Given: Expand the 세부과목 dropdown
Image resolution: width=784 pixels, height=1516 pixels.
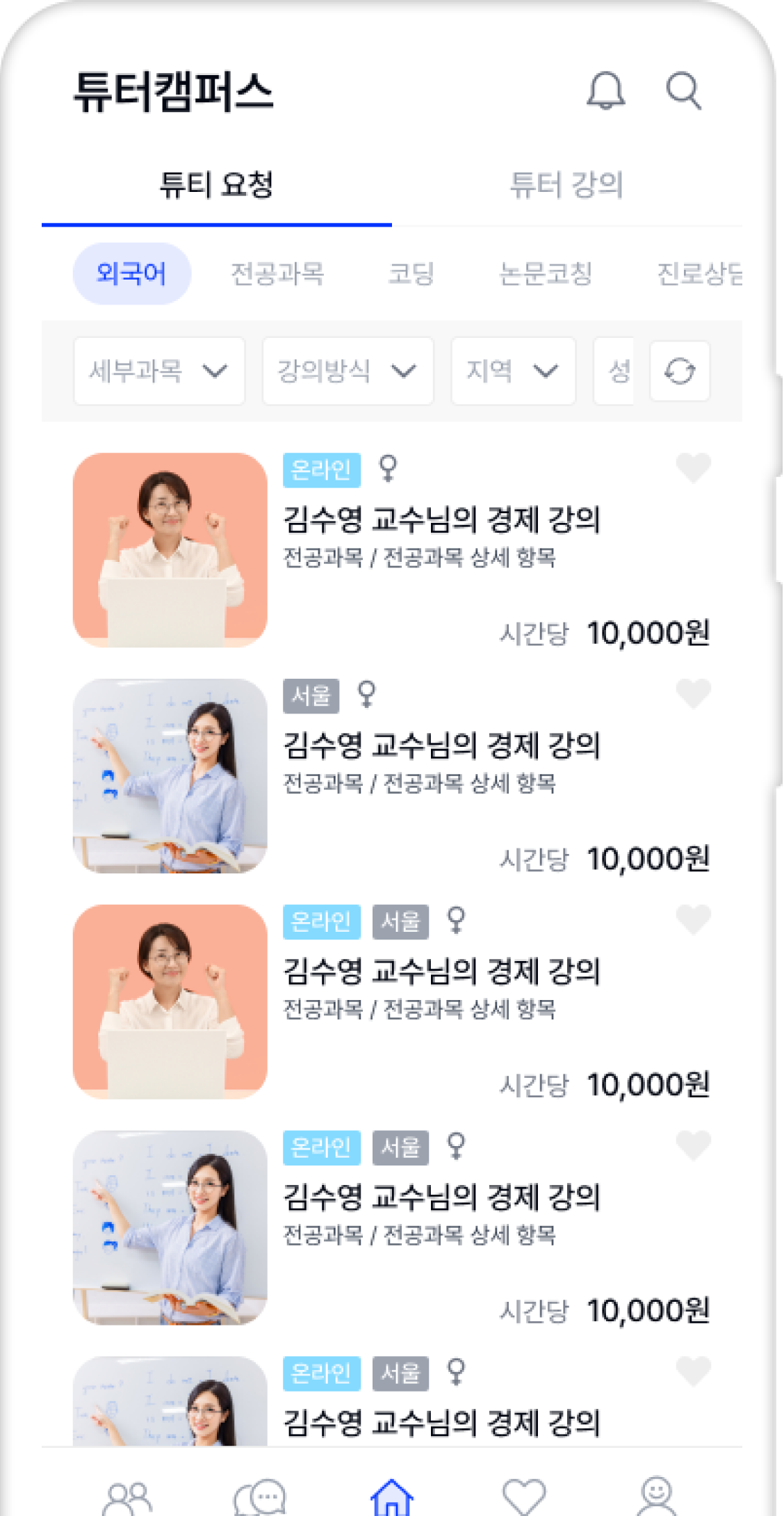Looking at the screenshot, I should pos(159,371).
